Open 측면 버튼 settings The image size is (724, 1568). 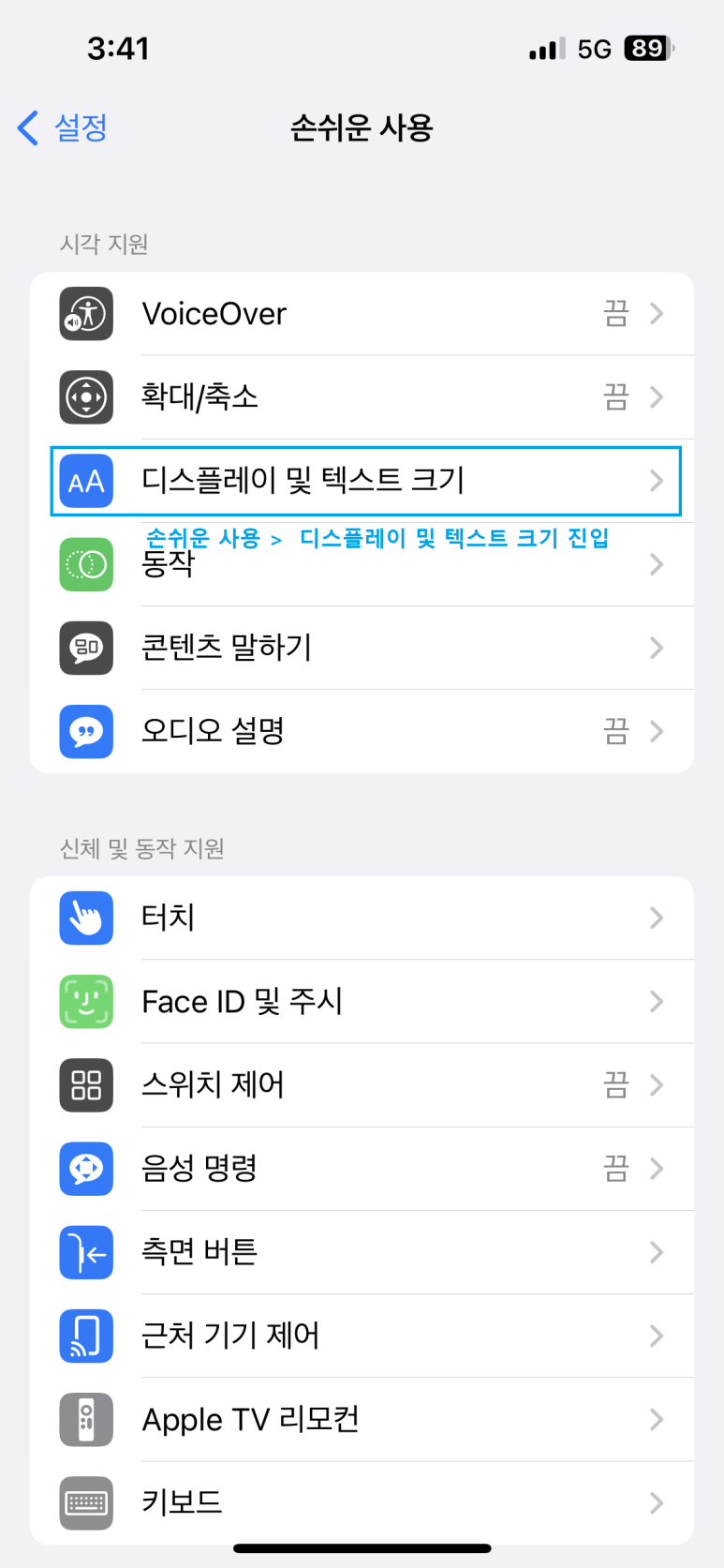[362, 1252]
